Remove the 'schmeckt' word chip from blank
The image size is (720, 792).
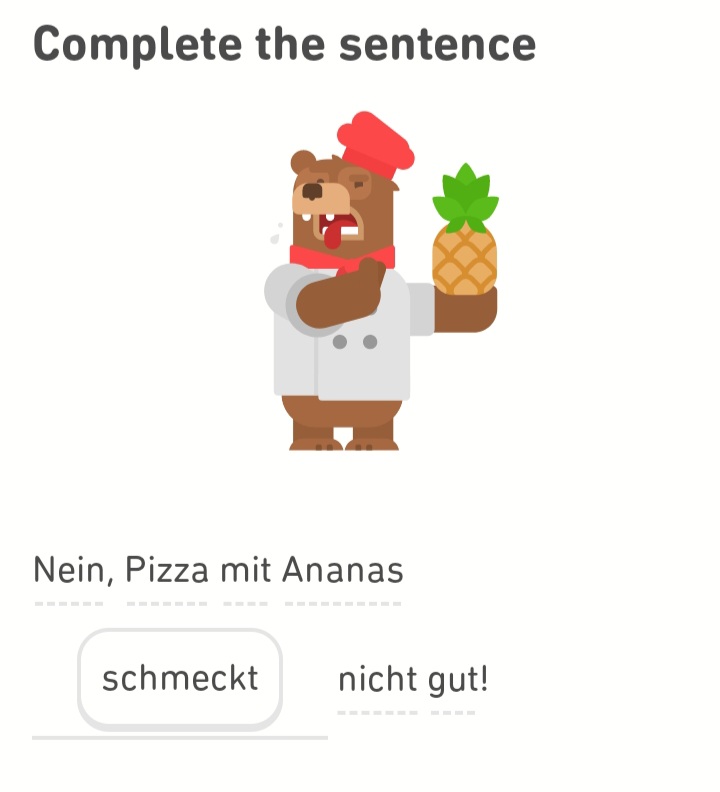click(x=180, y=678)
